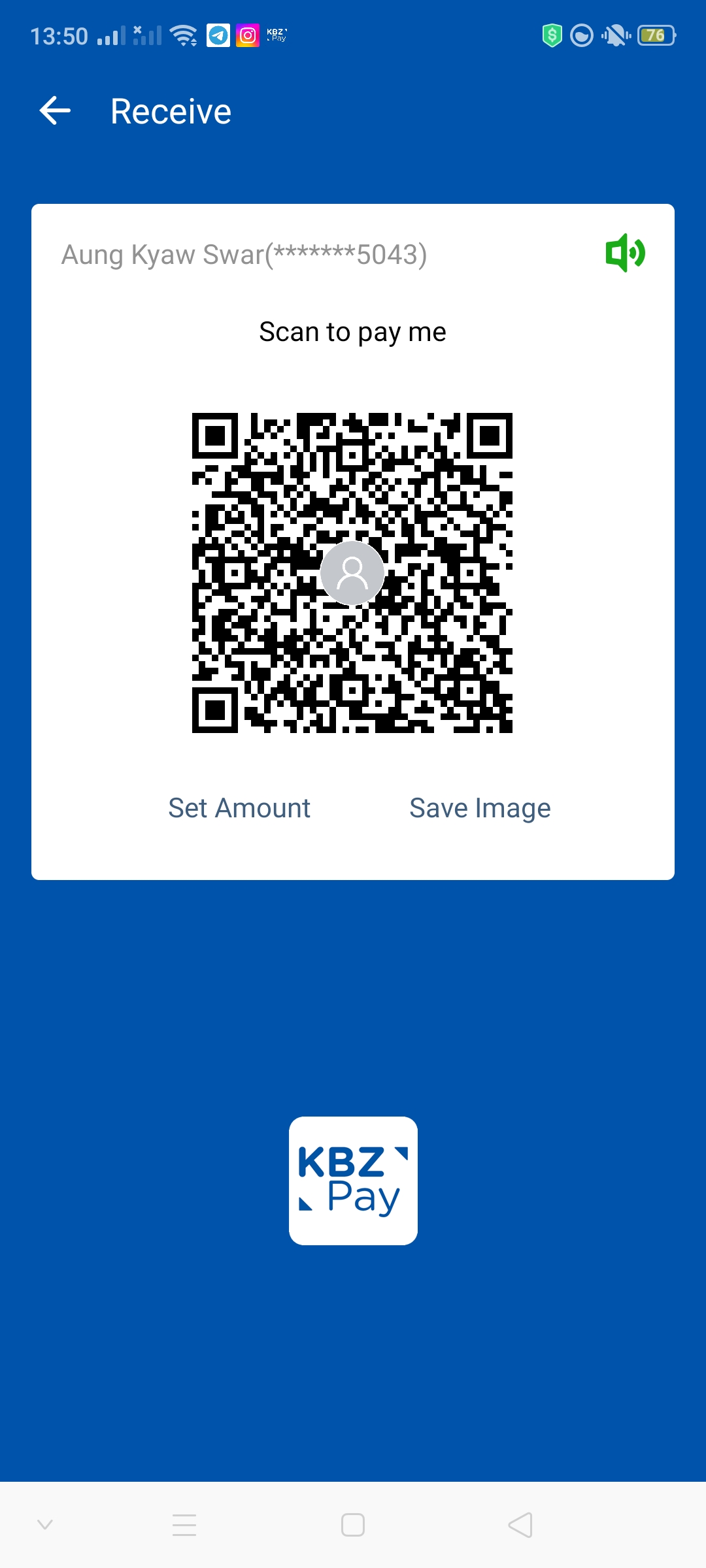The width and height of the screenshot is (706, 1568).
Task: Tap the system back triangle button
Action: point(520,1525)
